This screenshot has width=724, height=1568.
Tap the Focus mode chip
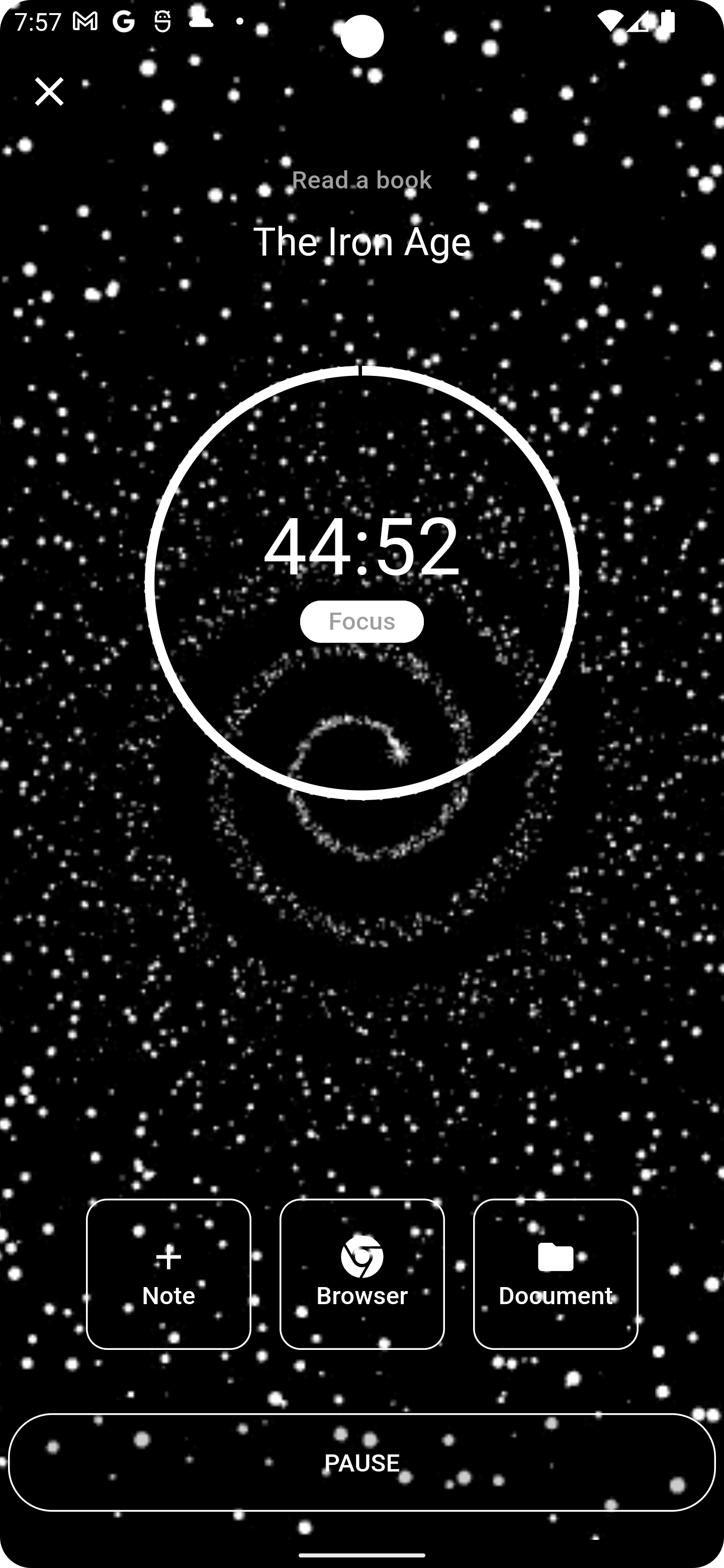[x=361, y=622]
